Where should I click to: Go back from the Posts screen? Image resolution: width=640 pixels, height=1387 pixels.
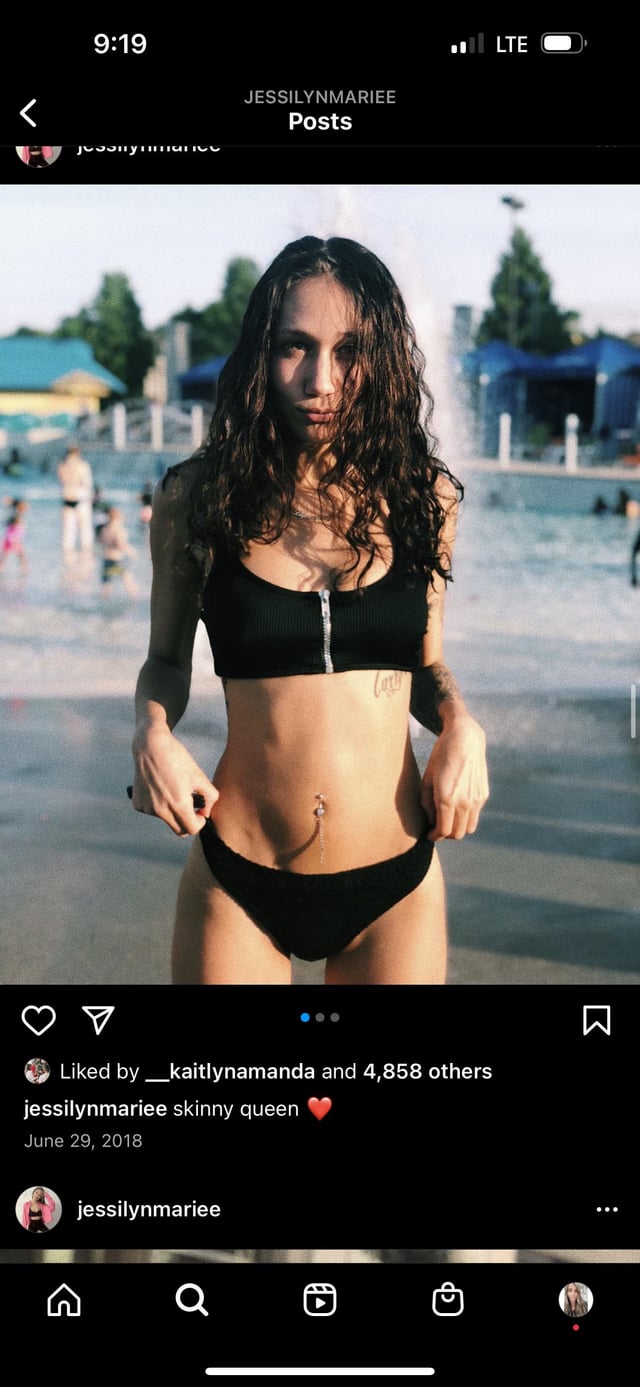[29, 113]
